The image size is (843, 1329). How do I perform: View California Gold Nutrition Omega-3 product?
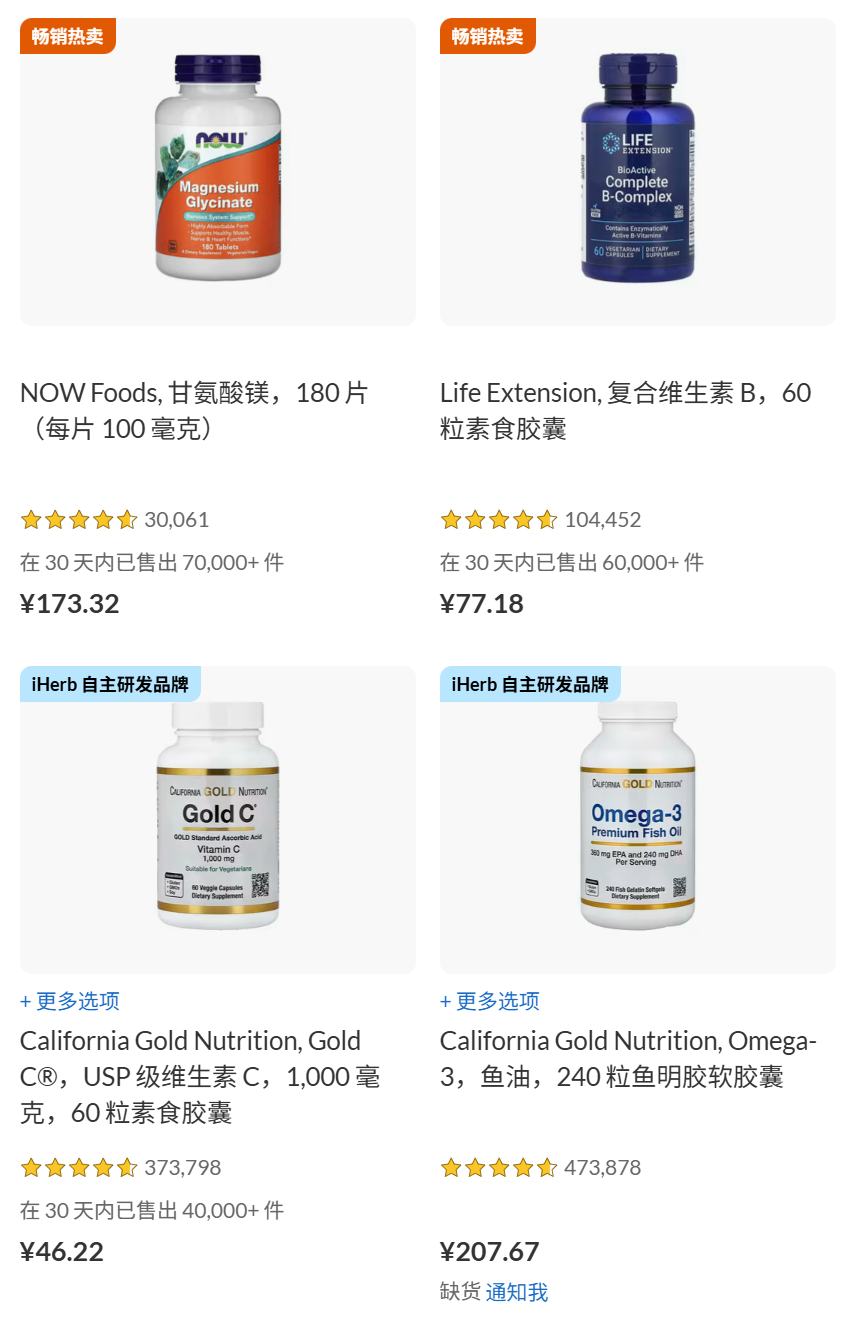[628, 1058]
